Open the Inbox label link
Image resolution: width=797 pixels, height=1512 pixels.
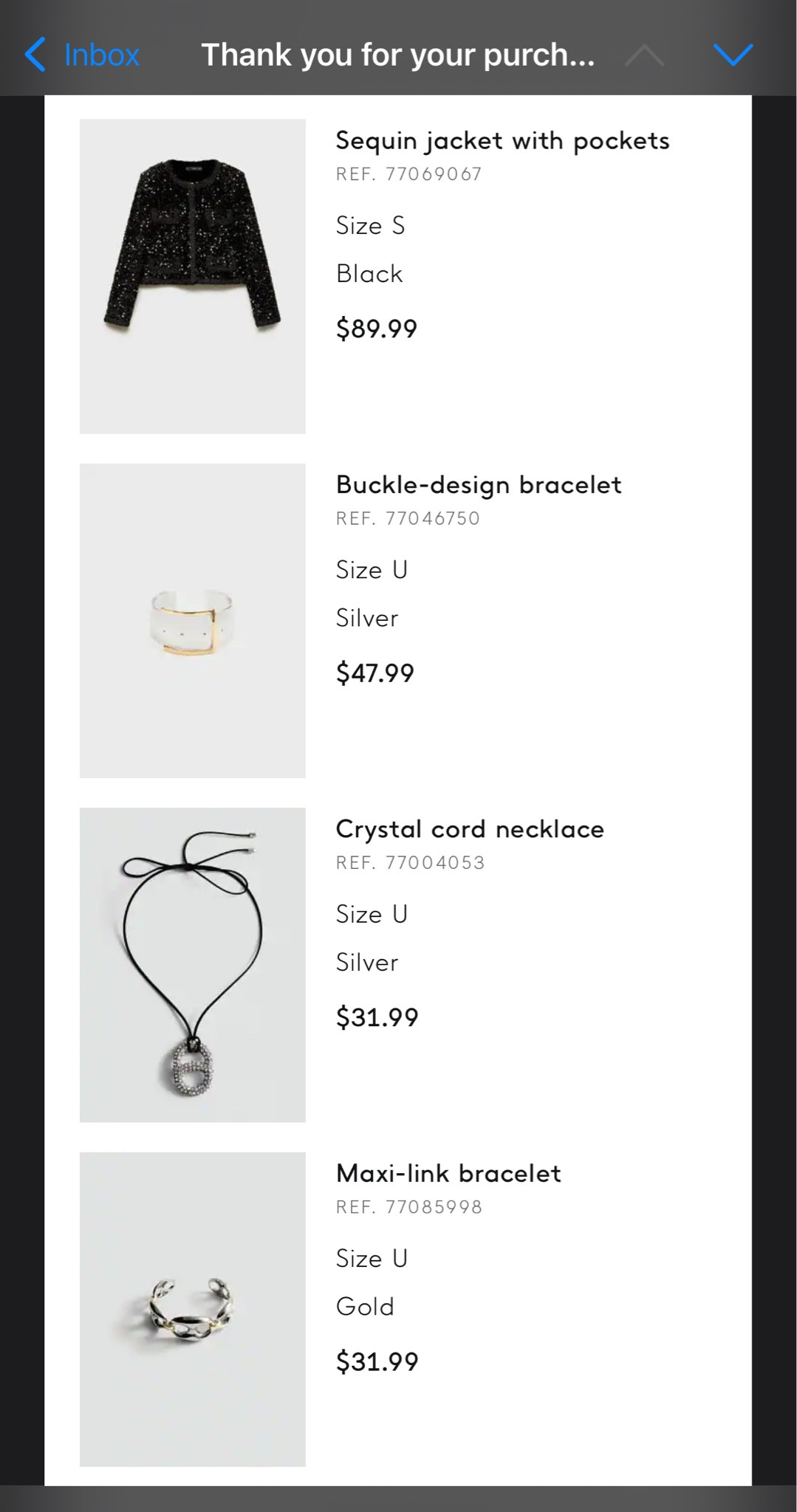coord(101,54)
